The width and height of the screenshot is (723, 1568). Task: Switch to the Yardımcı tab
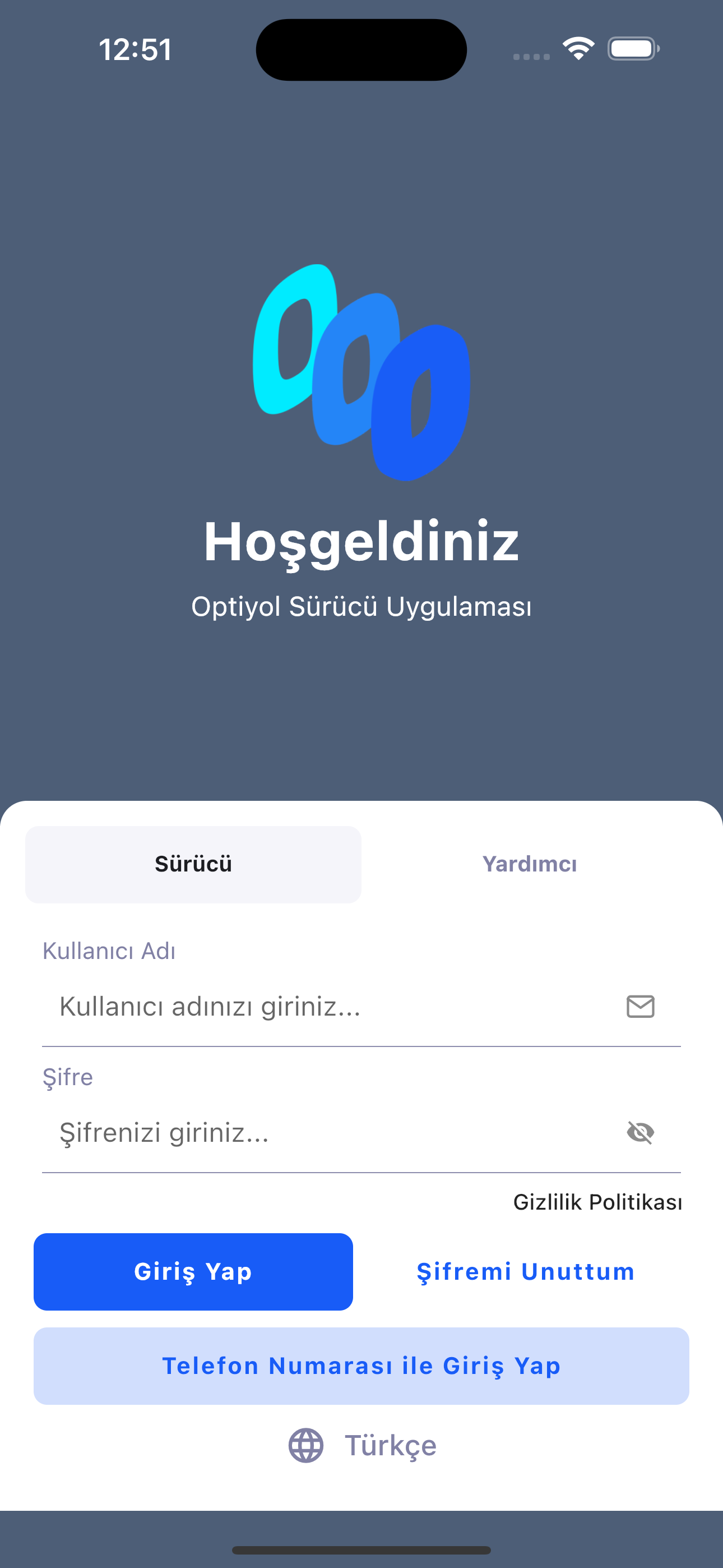[x=530, y=864]
